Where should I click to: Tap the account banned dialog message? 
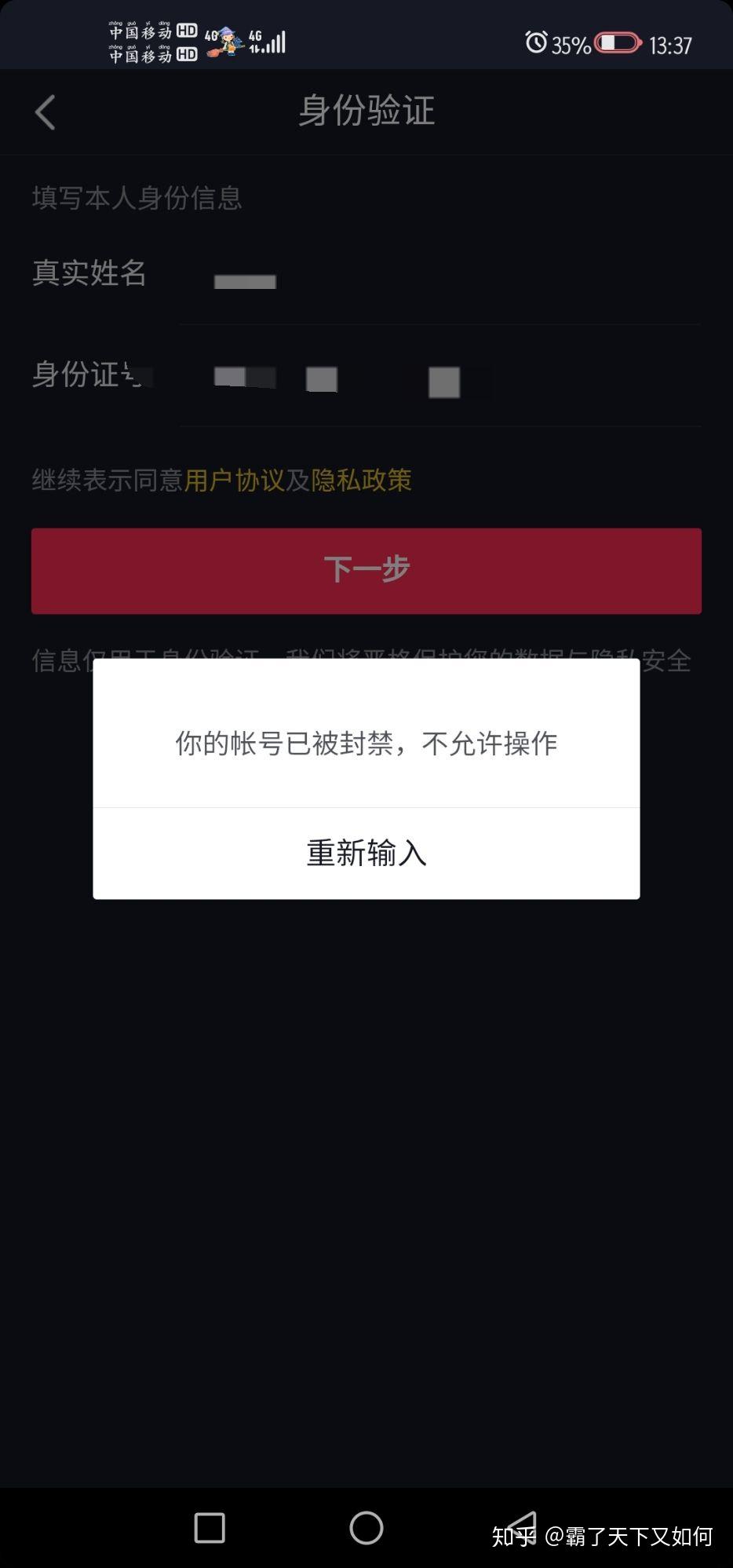[x=366, y=742]
